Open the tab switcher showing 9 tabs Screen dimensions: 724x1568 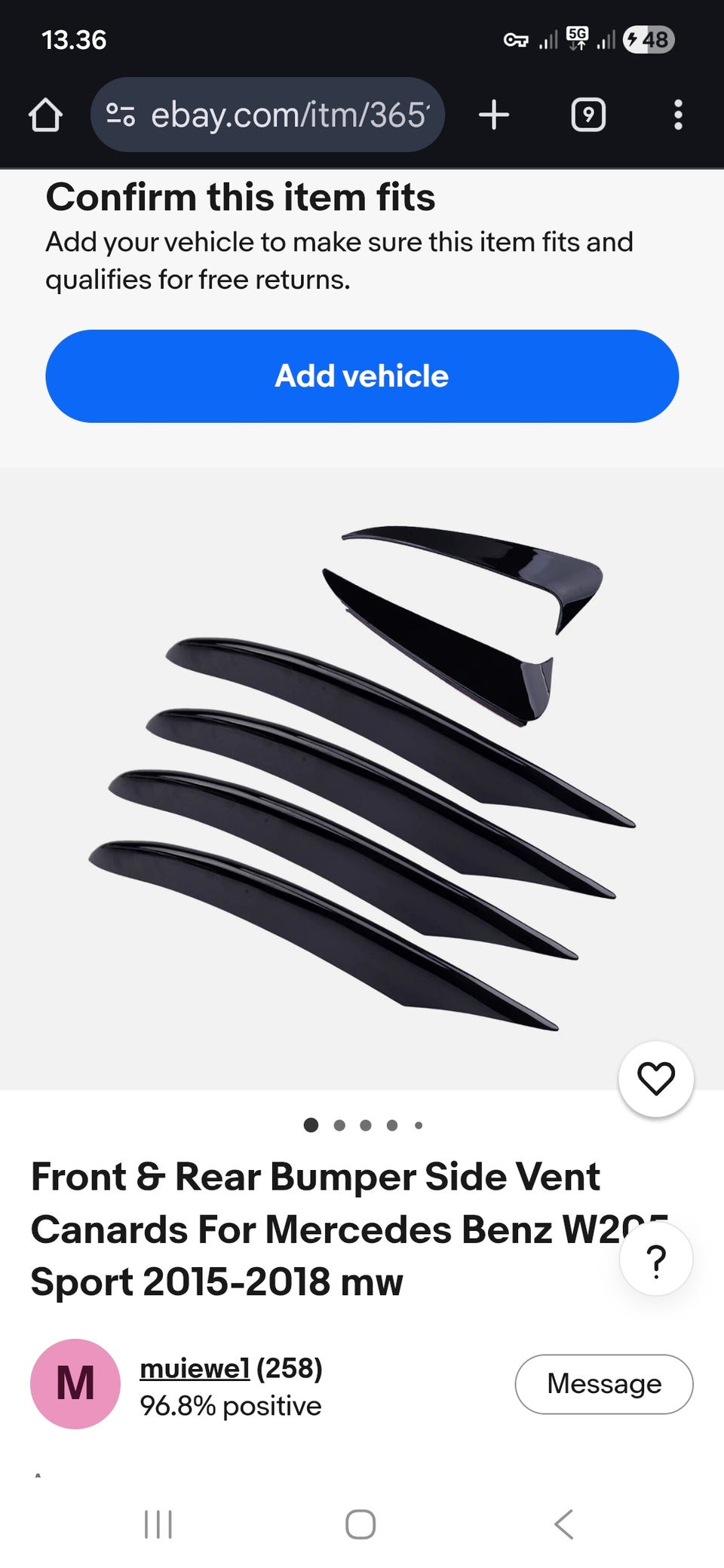pos(588,115)
